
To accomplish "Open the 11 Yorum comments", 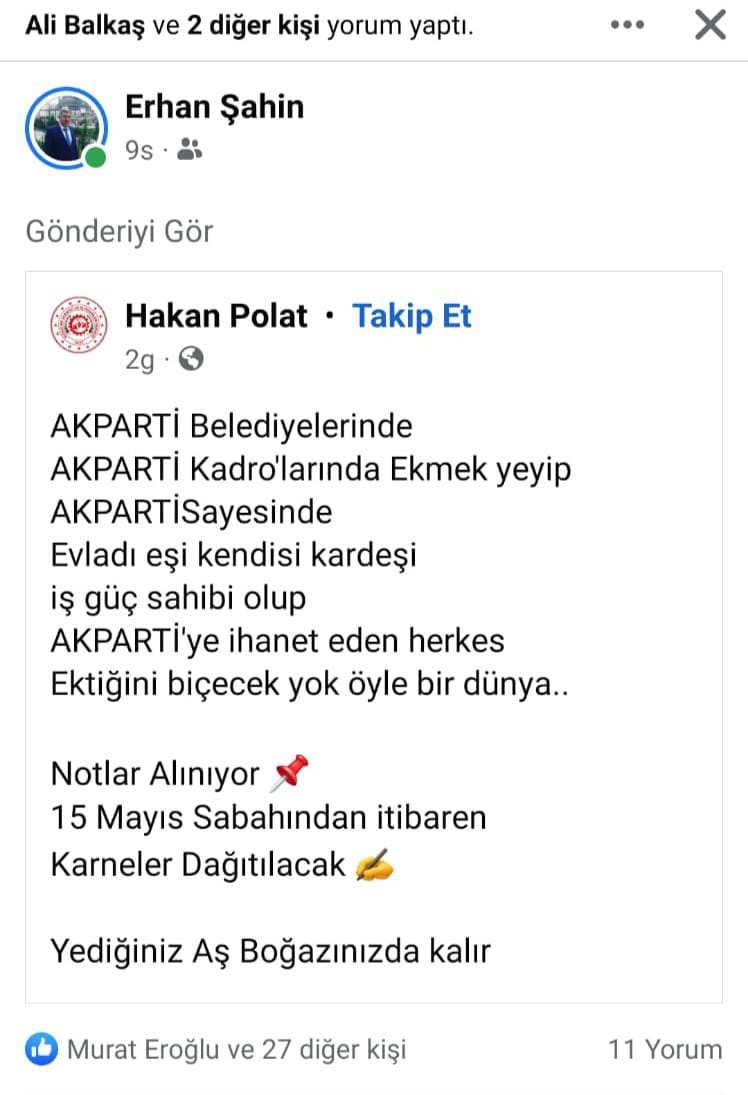I will (664, 1049).
